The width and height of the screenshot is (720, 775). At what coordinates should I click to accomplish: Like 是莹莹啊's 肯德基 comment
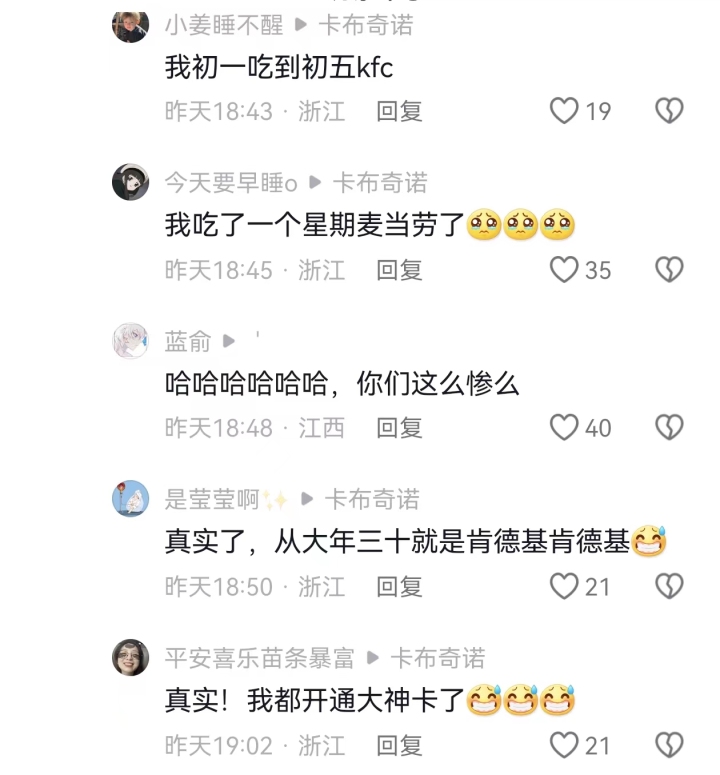565,586
